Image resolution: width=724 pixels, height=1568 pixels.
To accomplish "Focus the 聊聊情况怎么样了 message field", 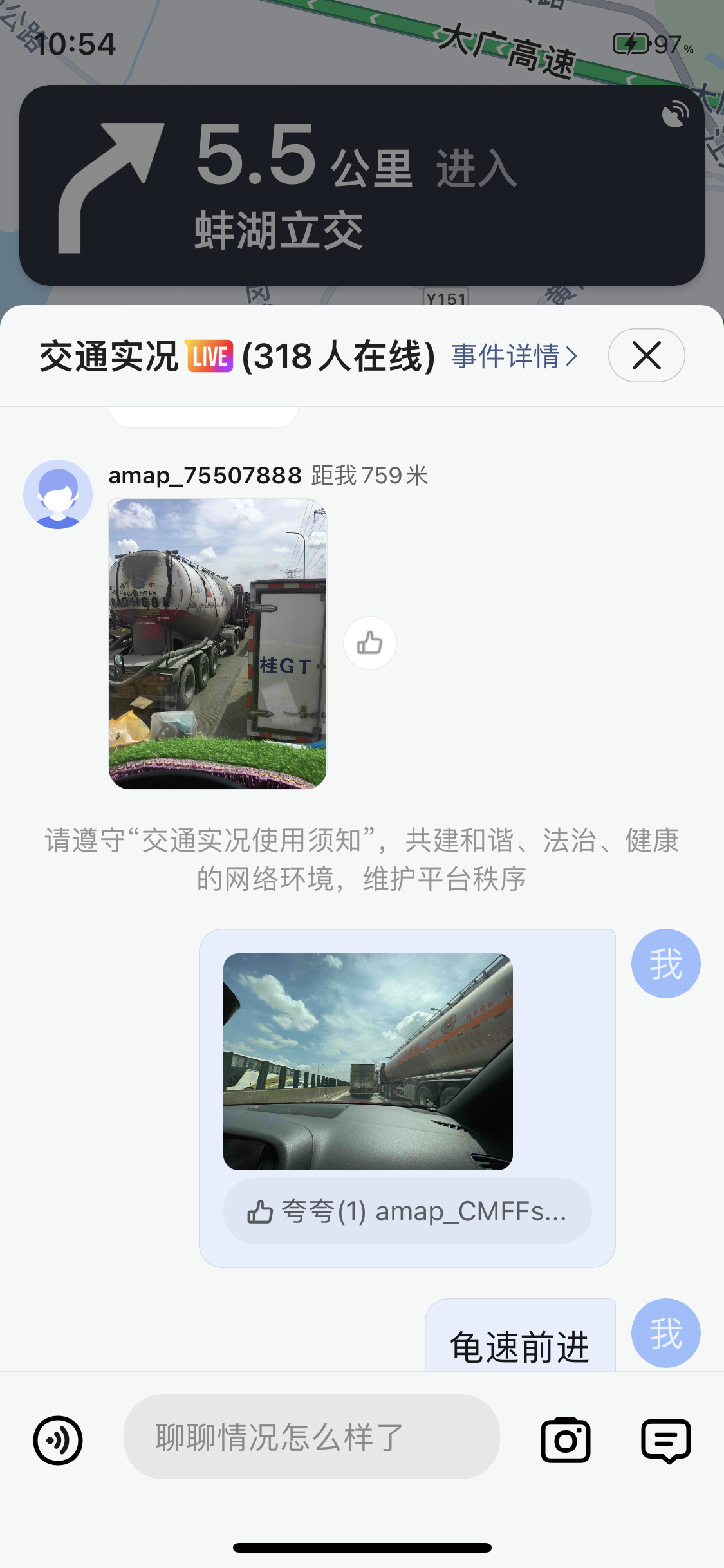I will coord(311,1437).
